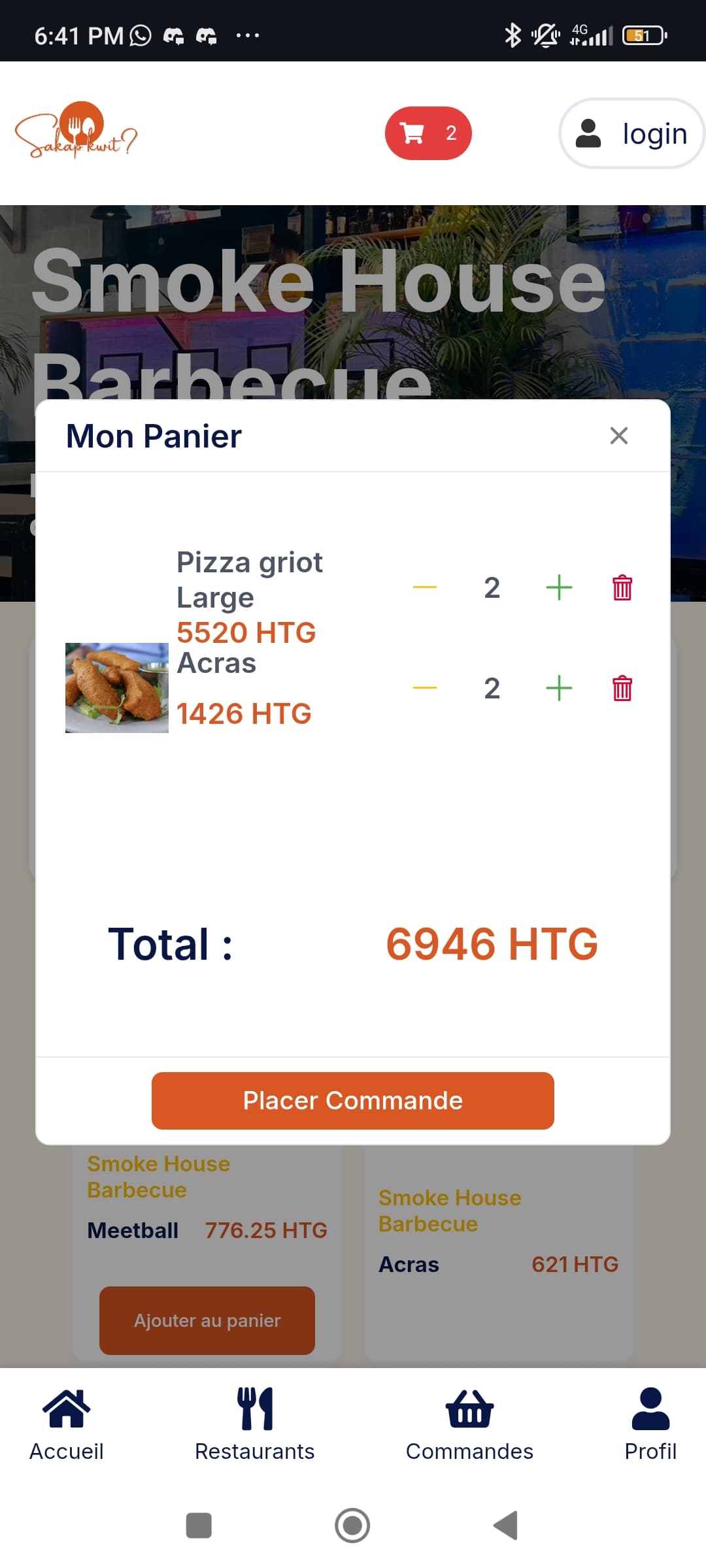Tap the system home button
The height and width of the screenshot is (1568, 706).
pyautogui.click(x=352, y=1526)
